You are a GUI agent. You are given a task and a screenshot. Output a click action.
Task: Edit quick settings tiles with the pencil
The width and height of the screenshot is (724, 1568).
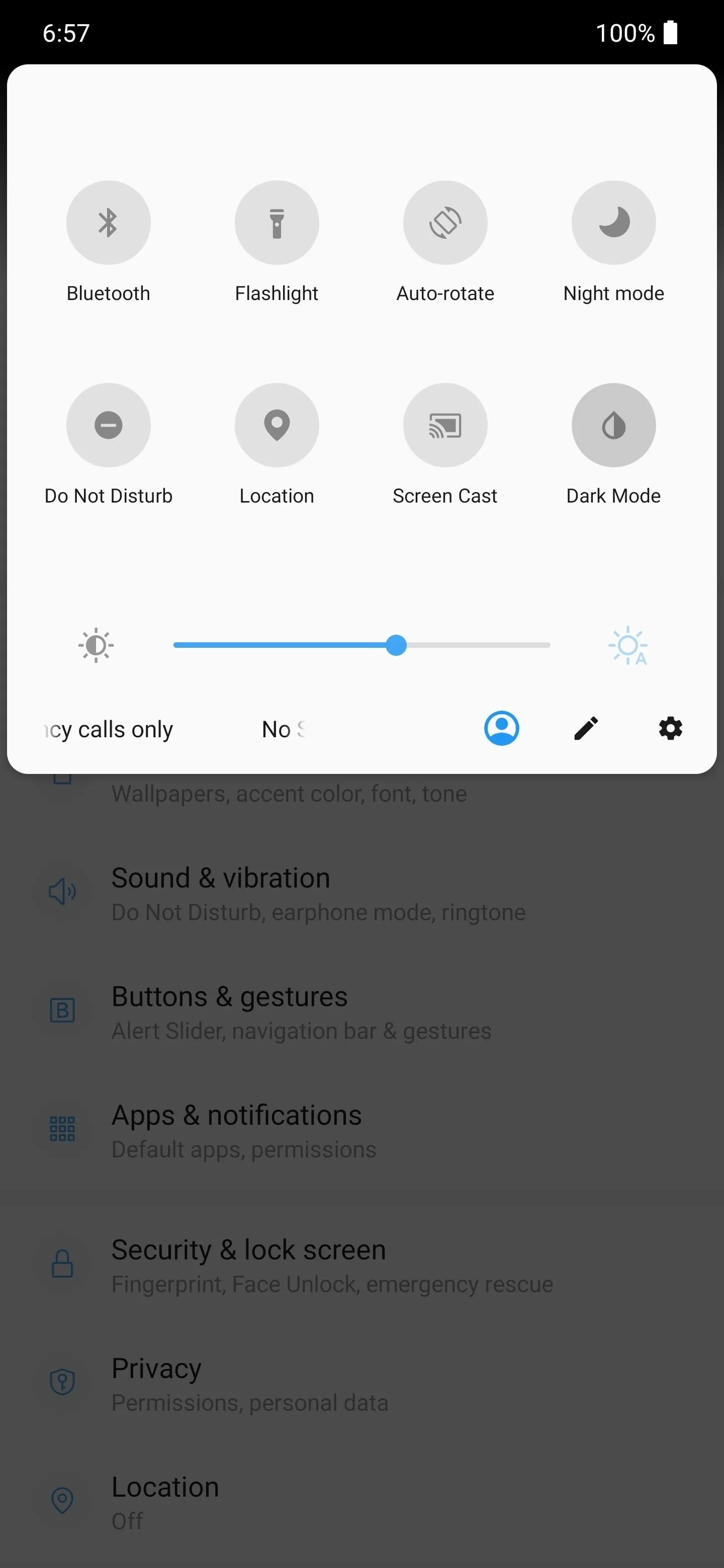(586, 729)
